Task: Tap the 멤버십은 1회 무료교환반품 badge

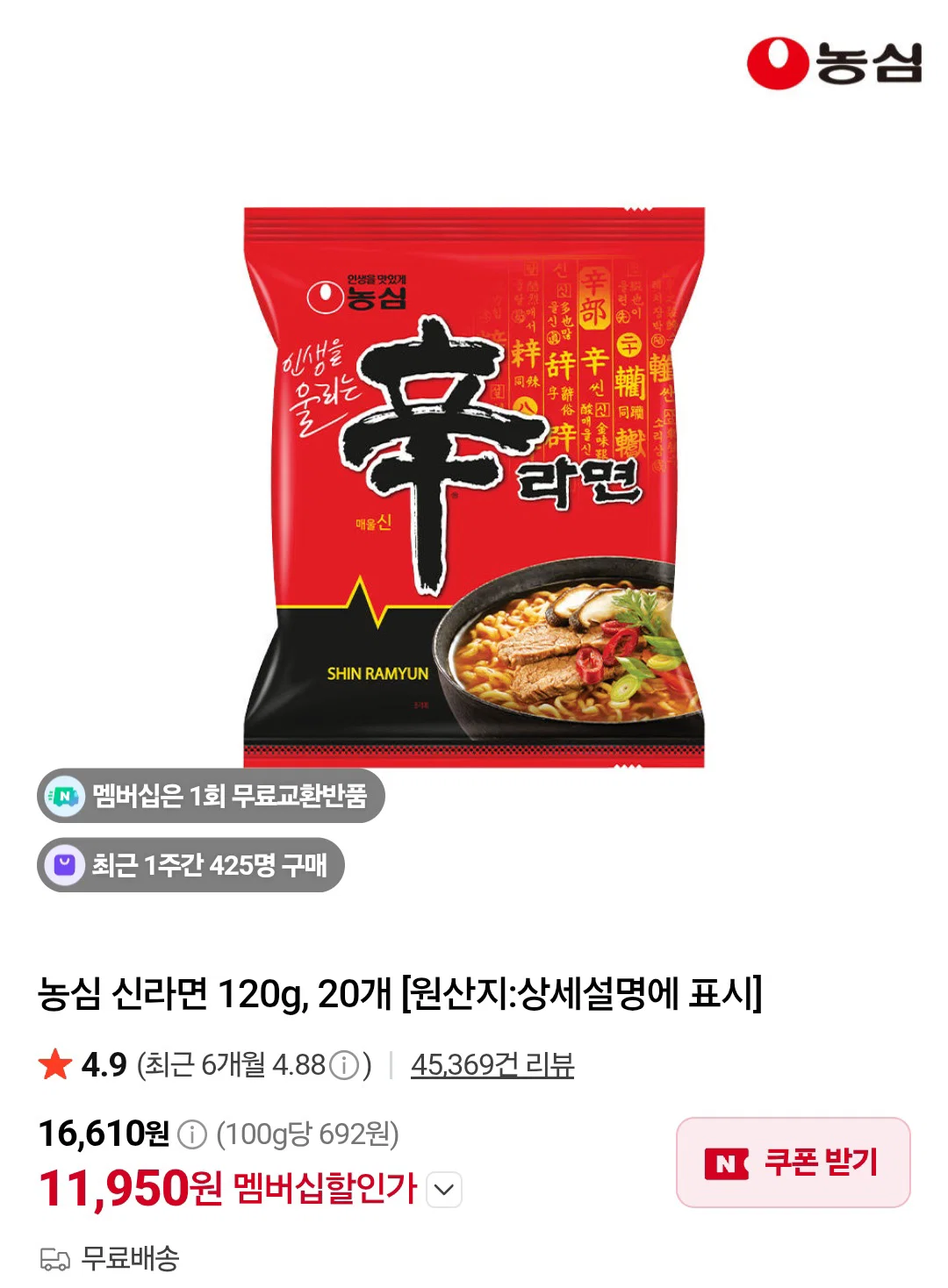Action: point(211,796)
